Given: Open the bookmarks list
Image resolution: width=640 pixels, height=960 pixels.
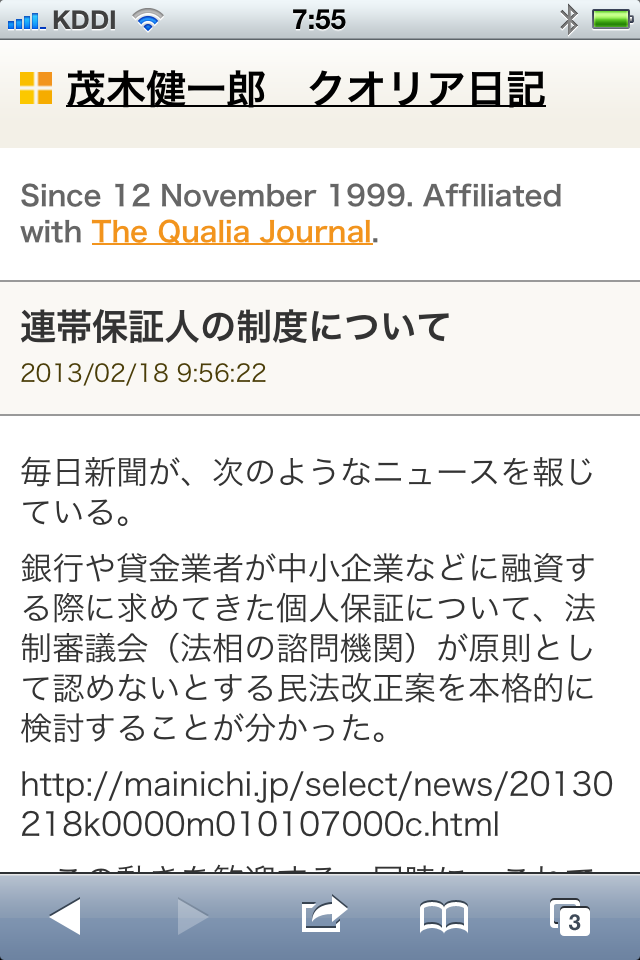Looking at the screenshot, I should point(444,916).
